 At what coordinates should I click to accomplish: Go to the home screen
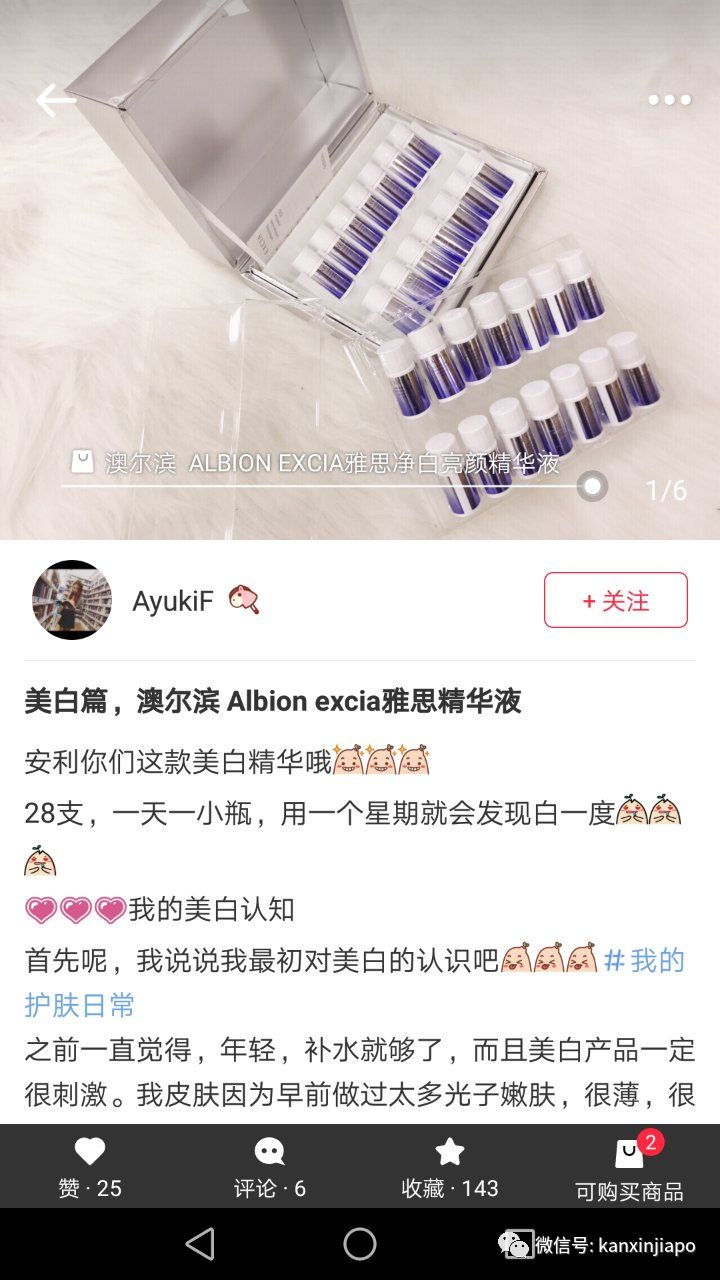tap(360, 1244)
